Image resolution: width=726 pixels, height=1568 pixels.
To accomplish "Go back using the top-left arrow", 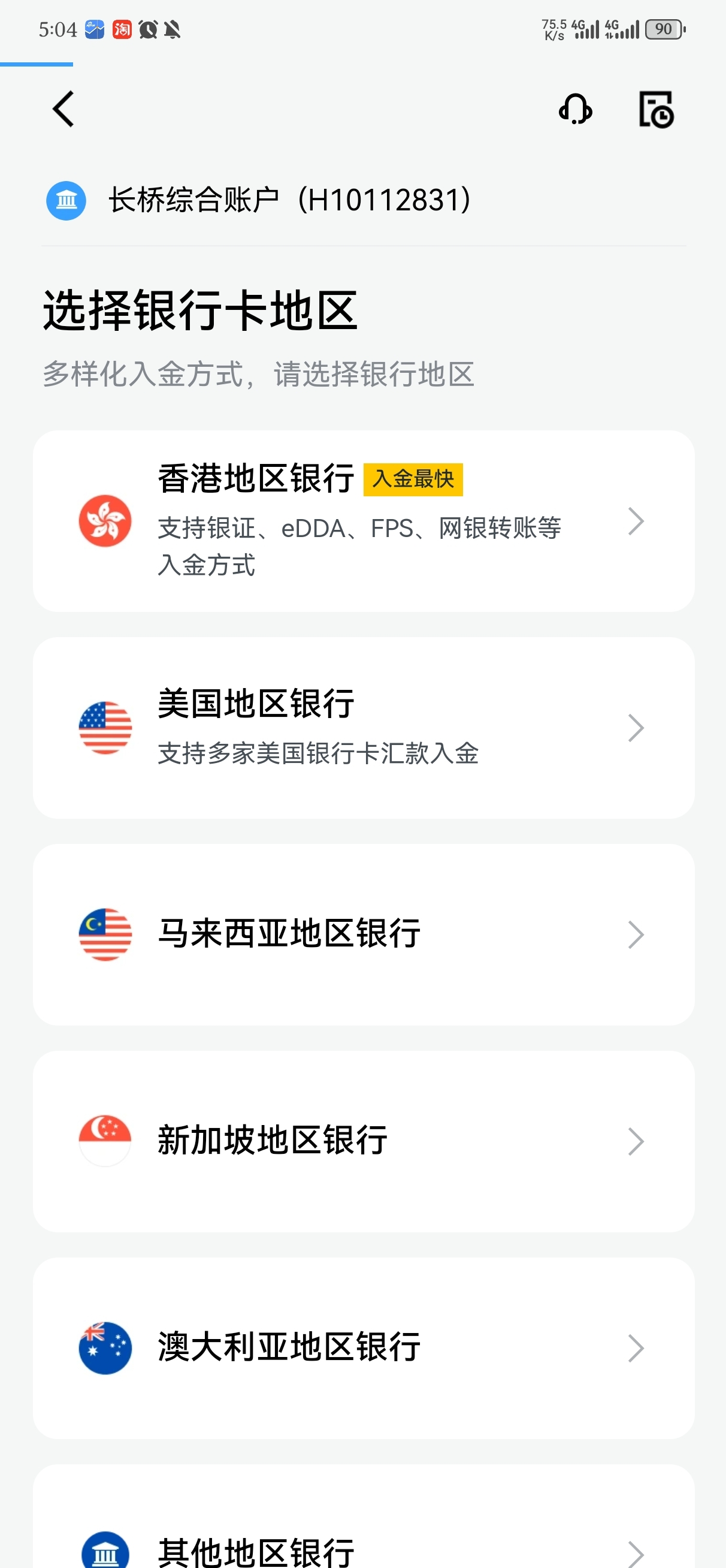I will coord(63,110).
